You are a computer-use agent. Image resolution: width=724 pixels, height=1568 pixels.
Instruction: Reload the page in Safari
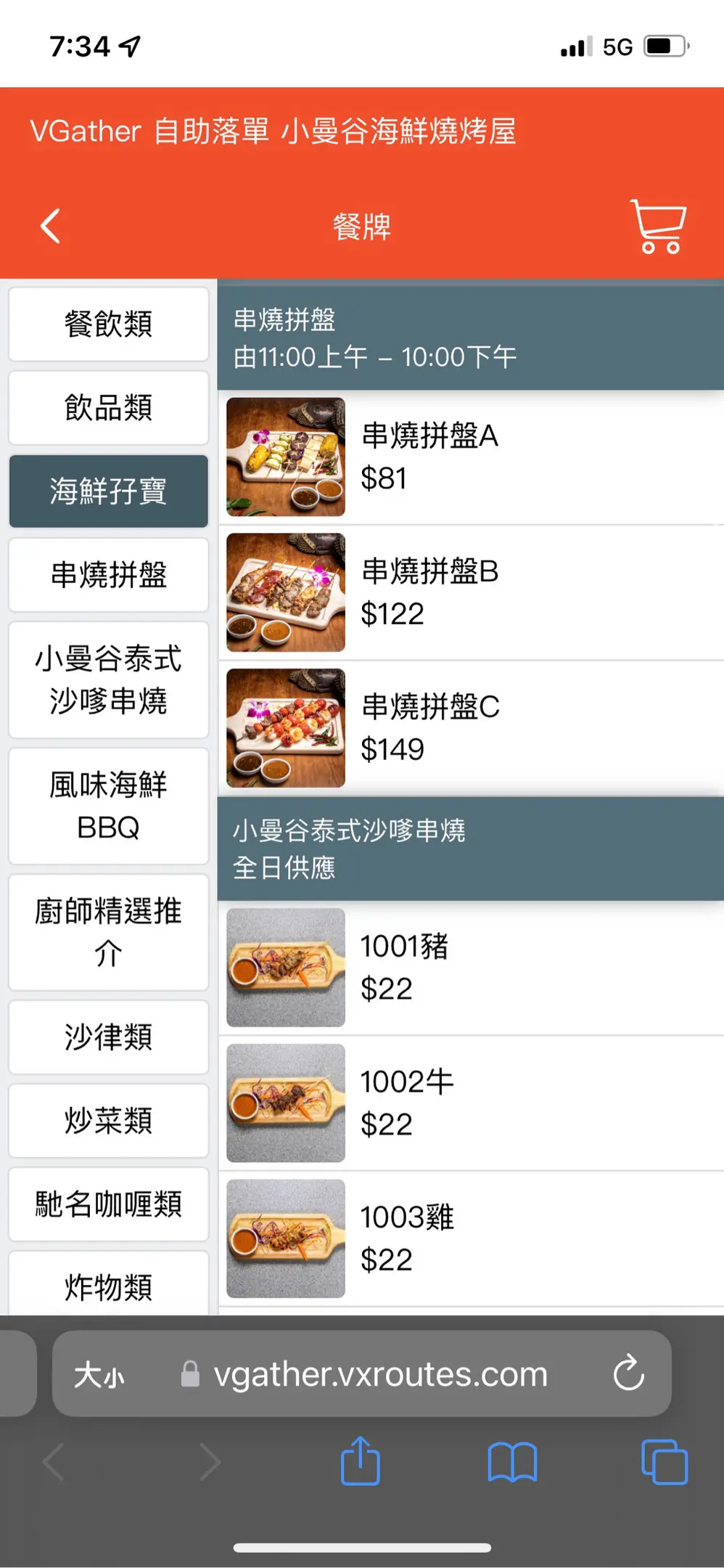(x=628, y=1373)
